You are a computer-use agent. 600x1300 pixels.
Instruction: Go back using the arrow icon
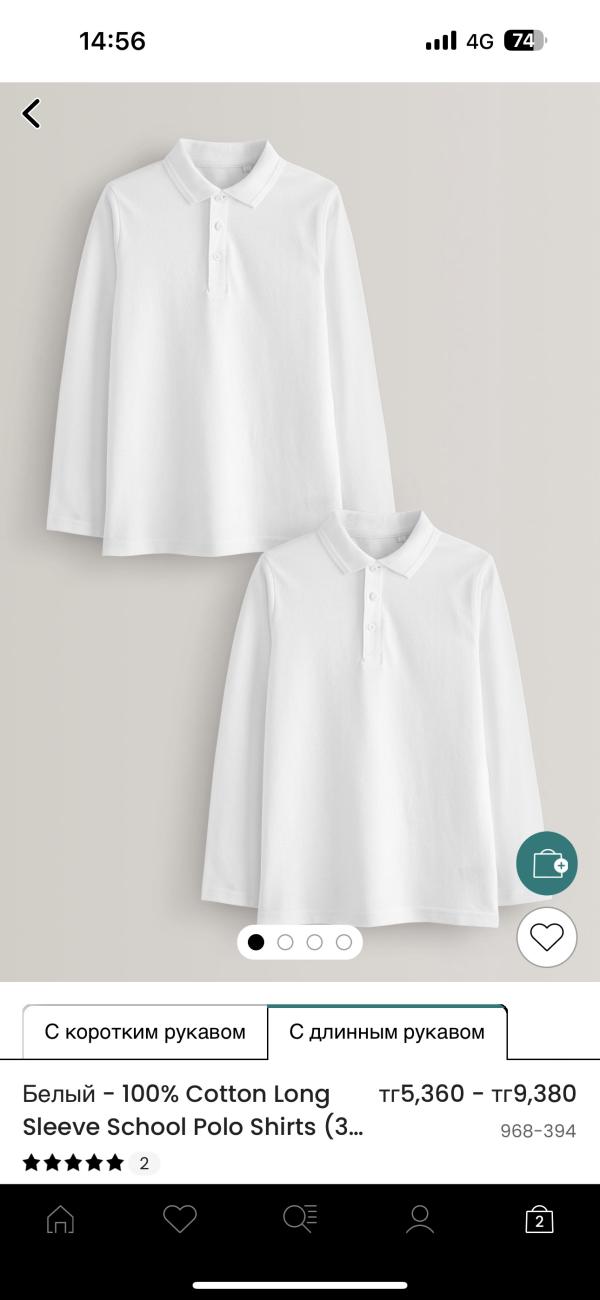click(32, 114)
